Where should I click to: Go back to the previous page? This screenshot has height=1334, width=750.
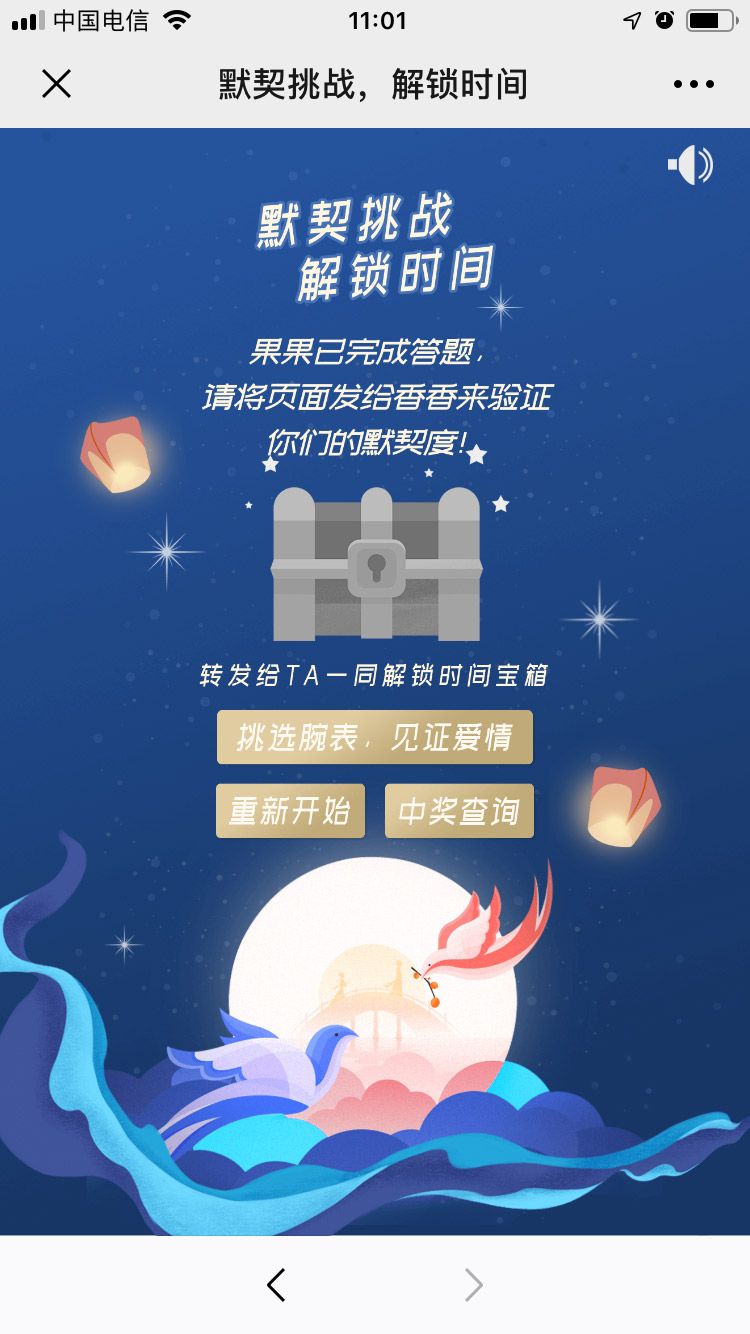click(x=277, y=1285)
